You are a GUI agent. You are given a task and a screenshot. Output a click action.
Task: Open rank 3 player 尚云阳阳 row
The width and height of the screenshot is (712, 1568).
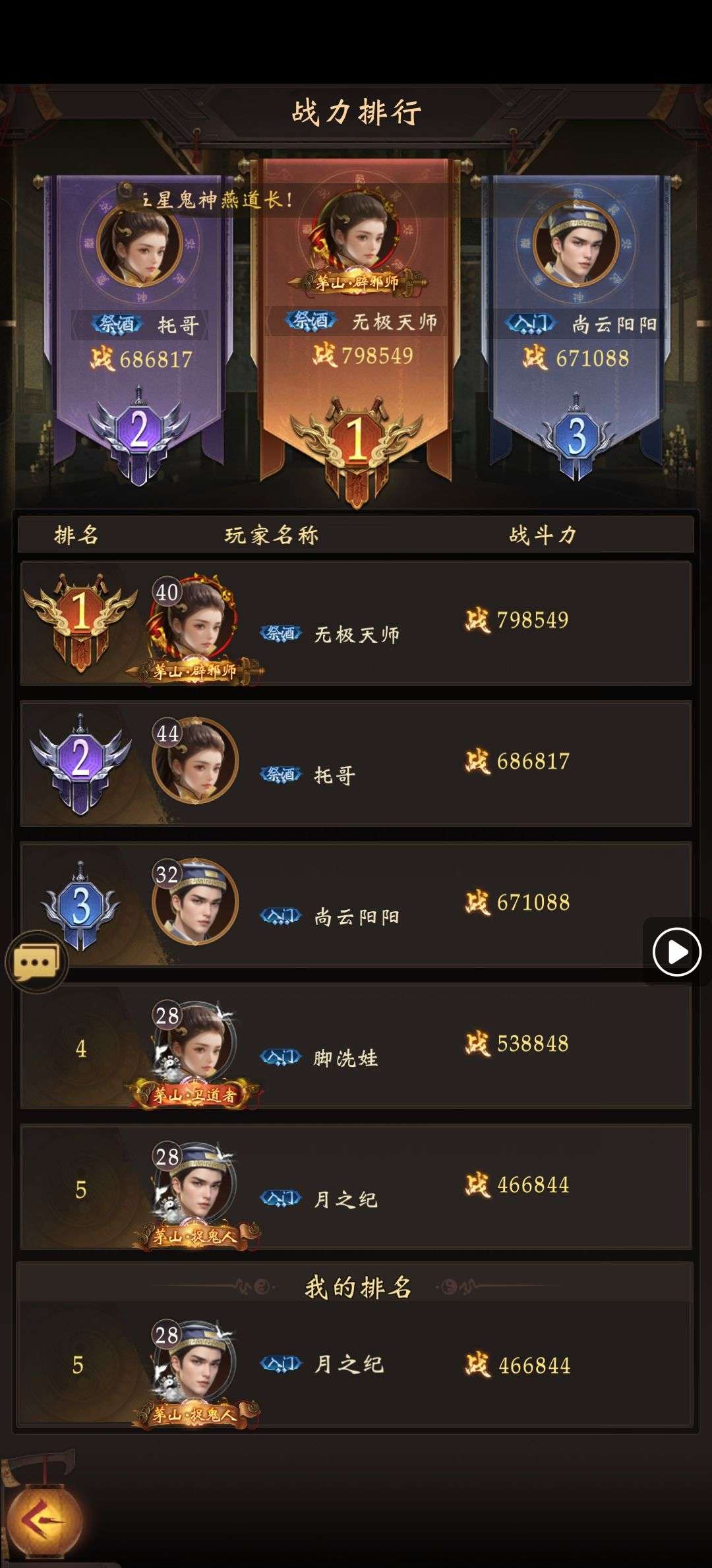click(356, 904)
